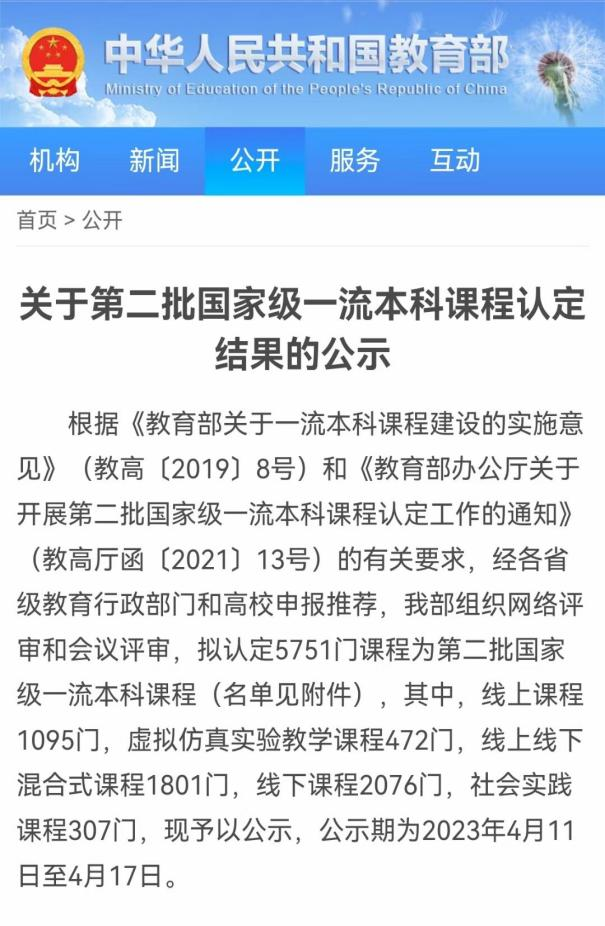Viewport: 605px width, 926px height.
Task: Open the 互动 tab
Action: coord(454,161)
